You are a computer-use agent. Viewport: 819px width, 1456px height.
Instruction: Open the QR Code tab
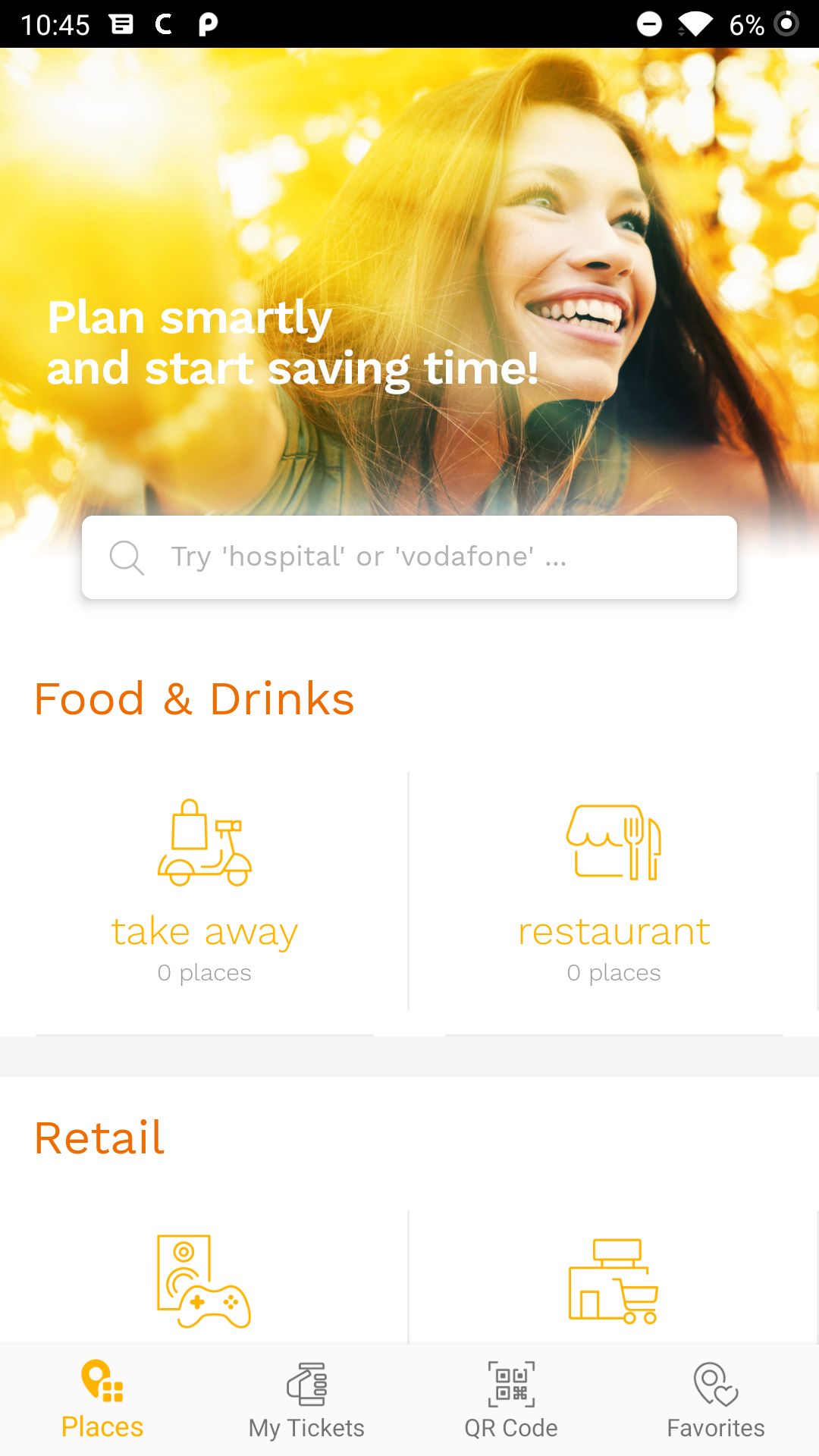coord(511,1401)
